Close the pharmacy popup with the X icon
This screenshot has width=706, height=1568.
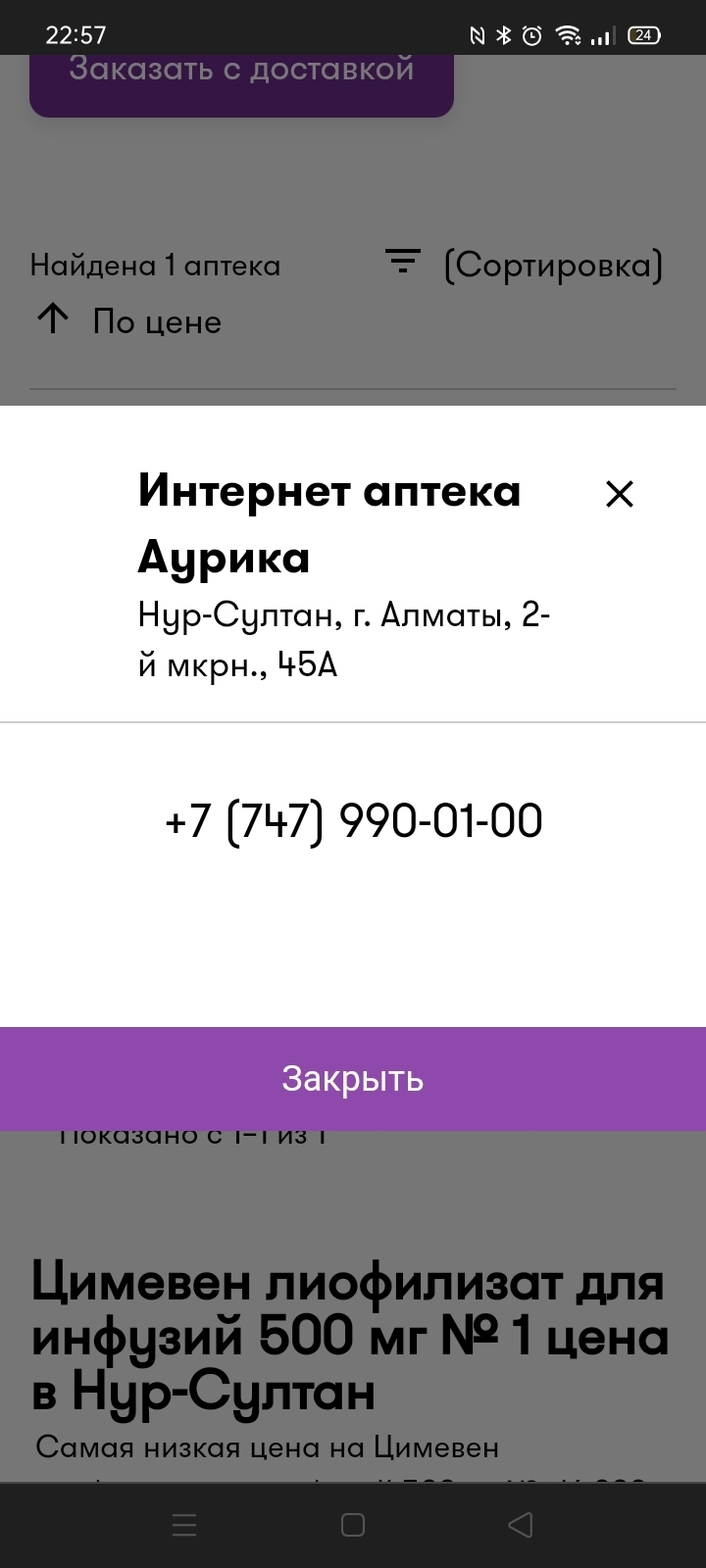[x=620, y=494]
